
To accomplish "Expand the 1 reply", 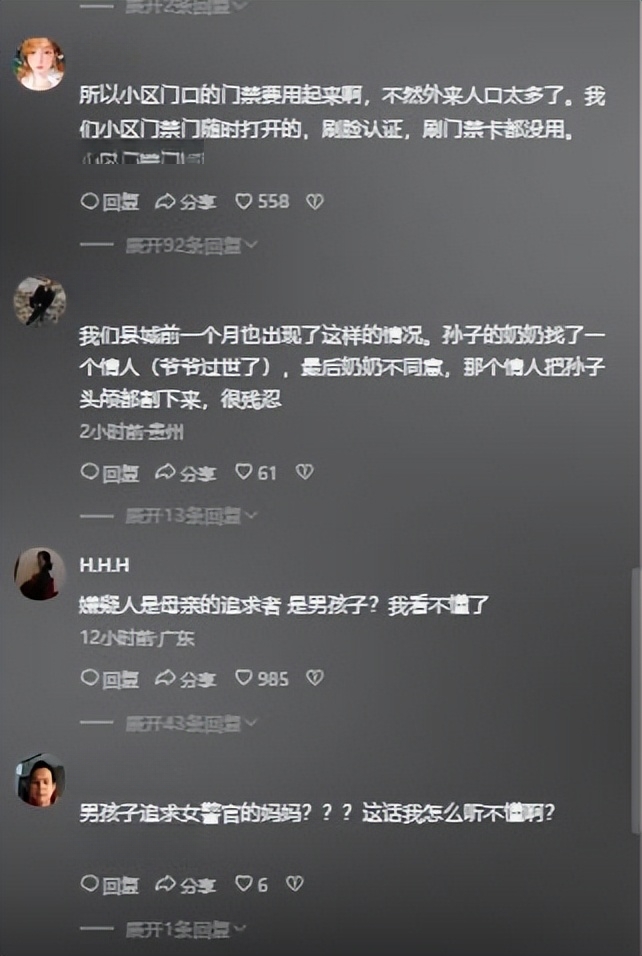I will tap(187, 929).
